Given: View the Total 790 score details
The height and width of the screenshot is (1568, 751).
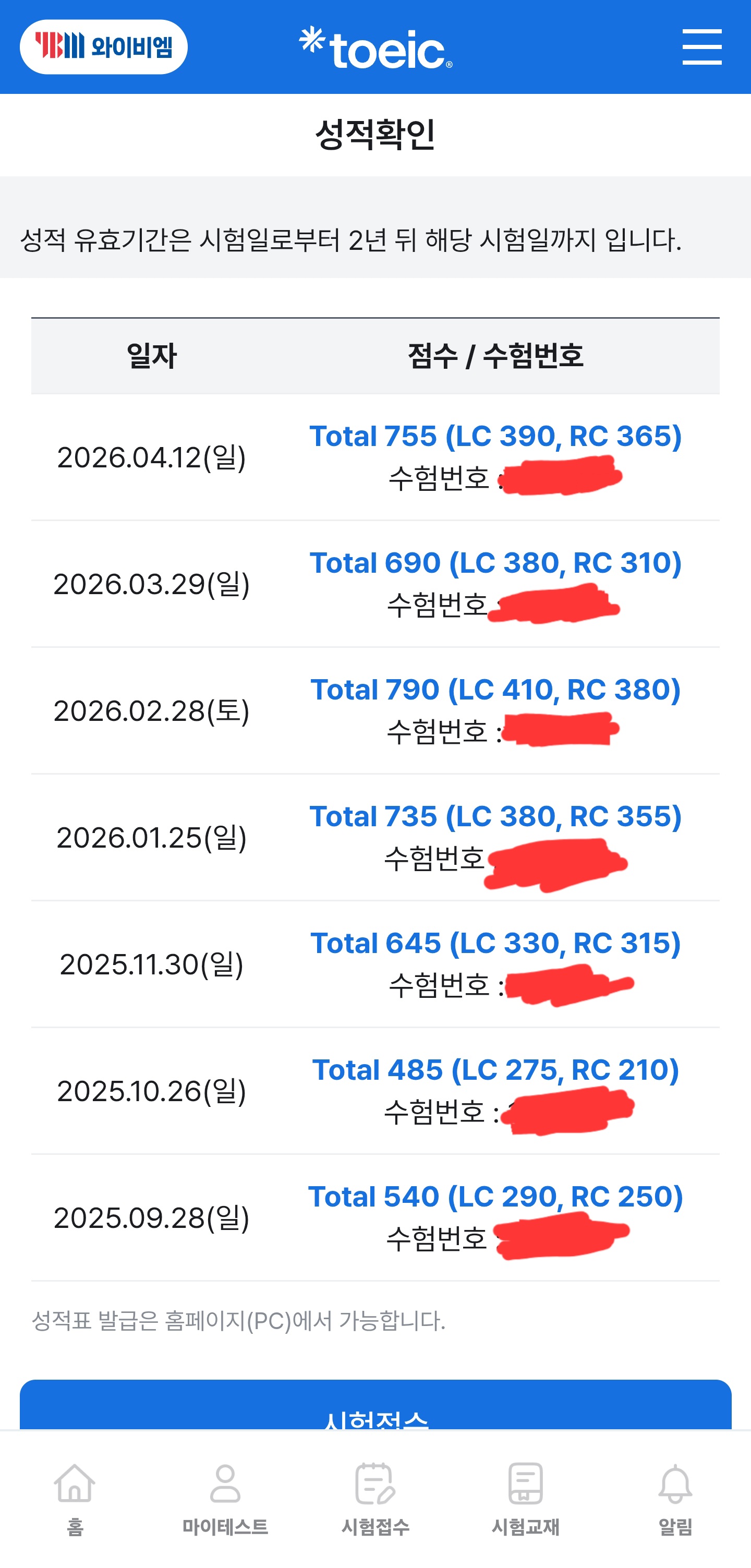Looking at the screenshot, I should [495, 690].
